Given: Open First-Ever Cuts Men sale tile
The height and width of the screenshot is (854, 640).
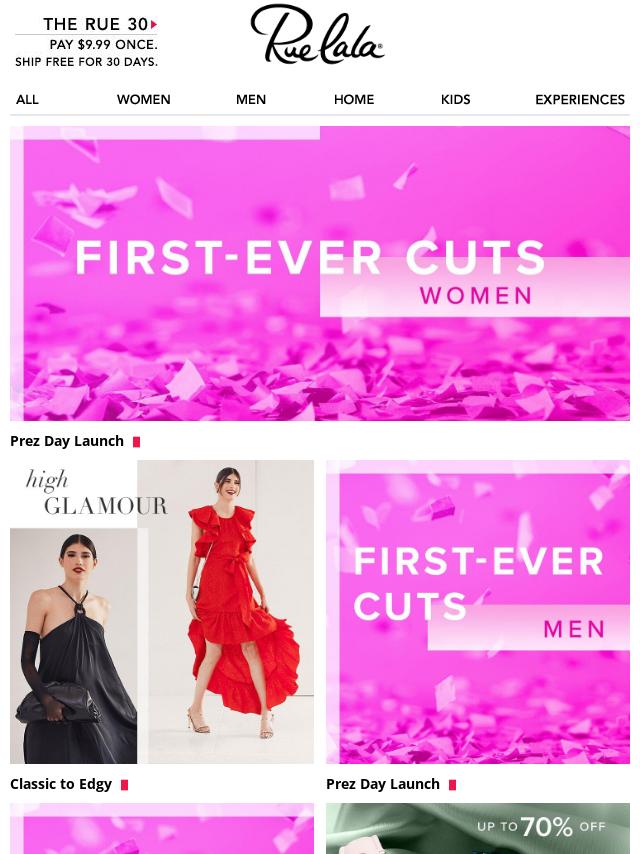Looking at the screenshot, I should coord(478,612).
